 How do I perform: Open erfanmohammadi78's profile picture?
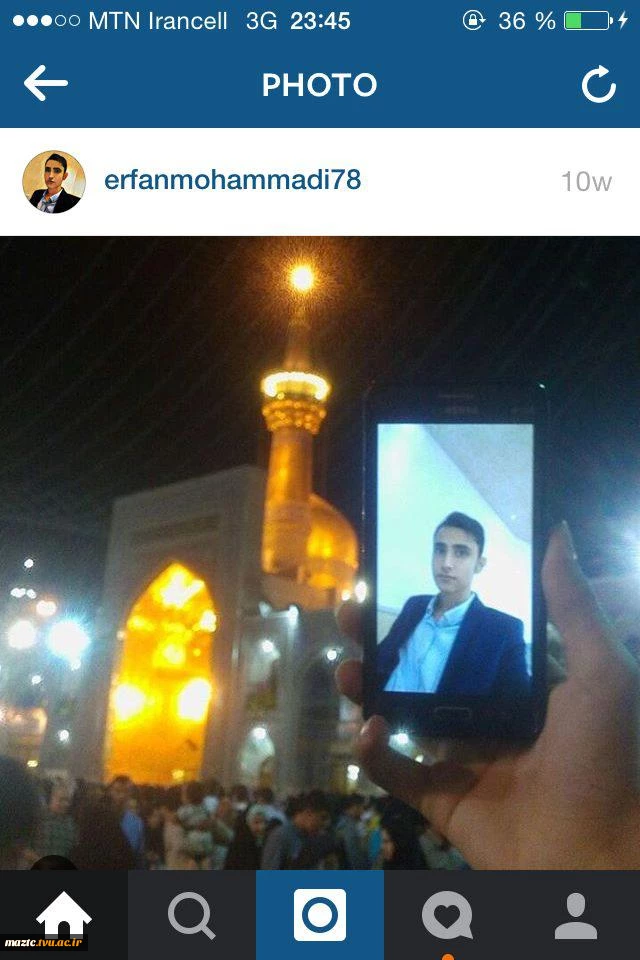coord(54,182)
